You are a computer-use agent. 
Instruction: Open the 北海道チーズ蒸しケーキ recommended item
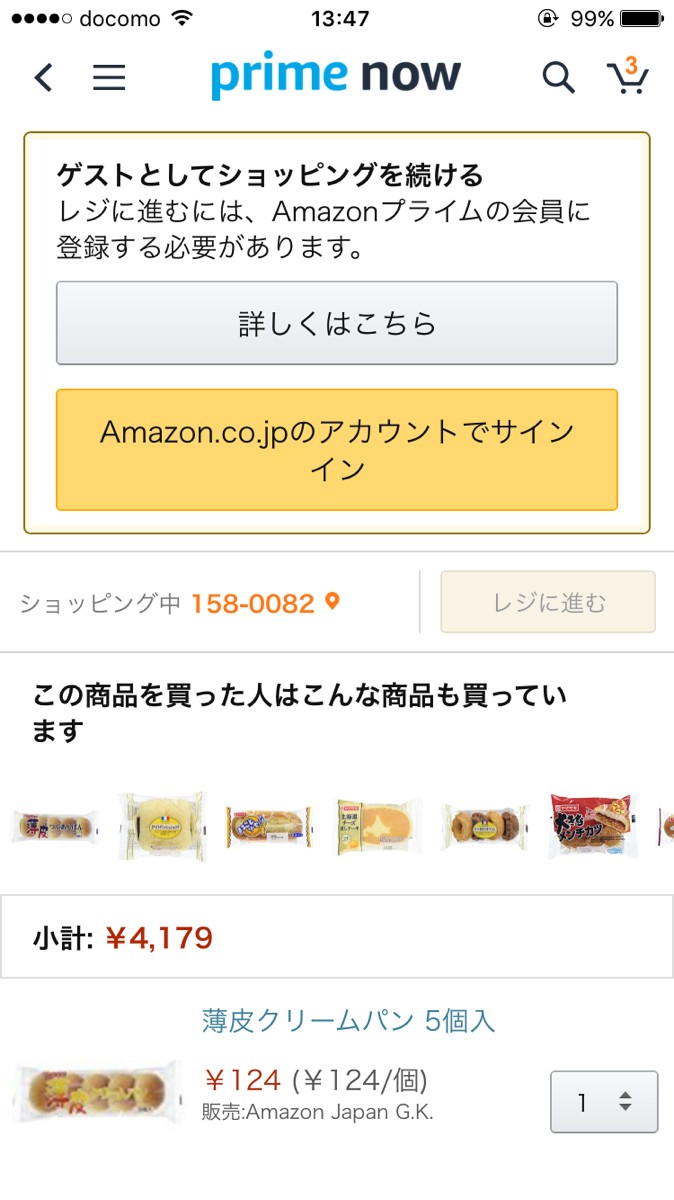click(377, 827)
